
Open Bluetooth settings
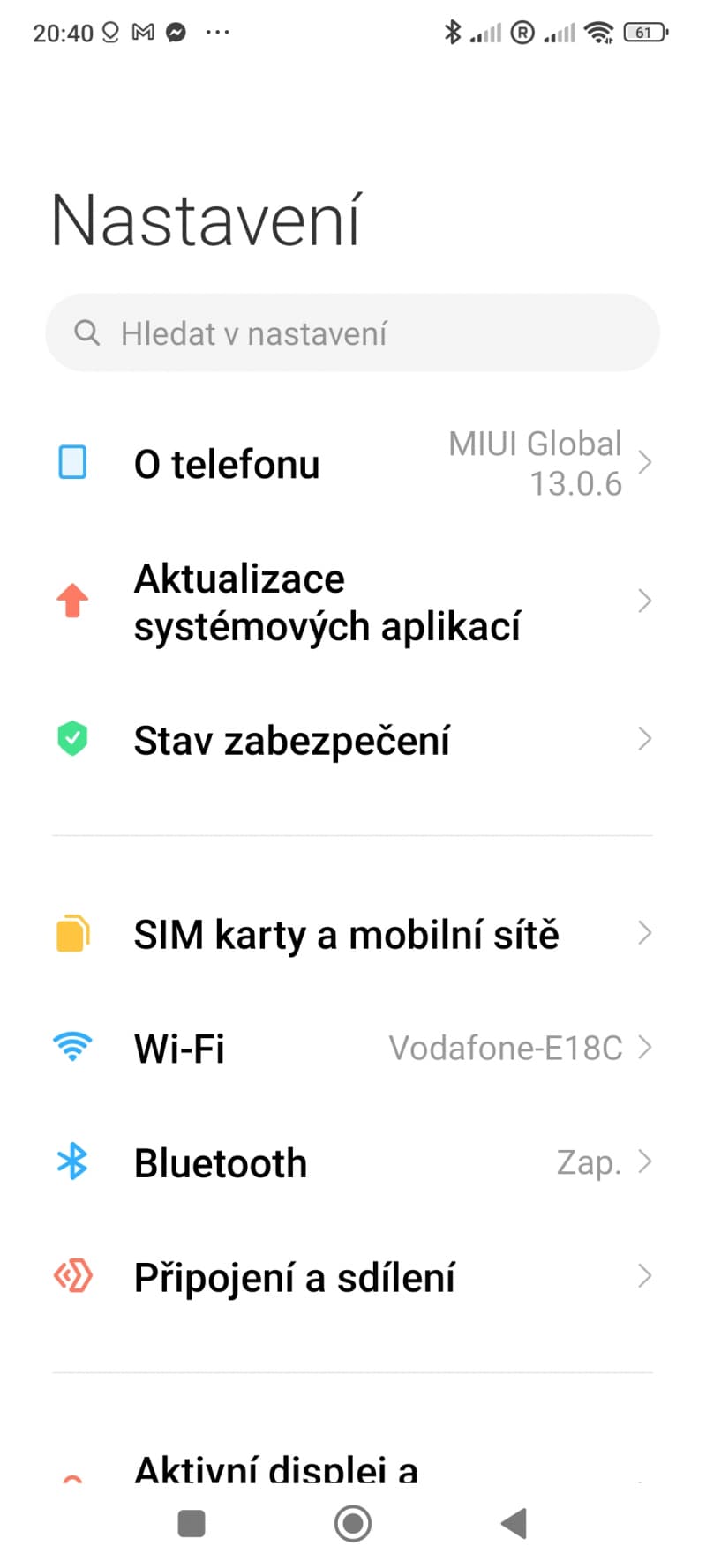point(352,1162)
